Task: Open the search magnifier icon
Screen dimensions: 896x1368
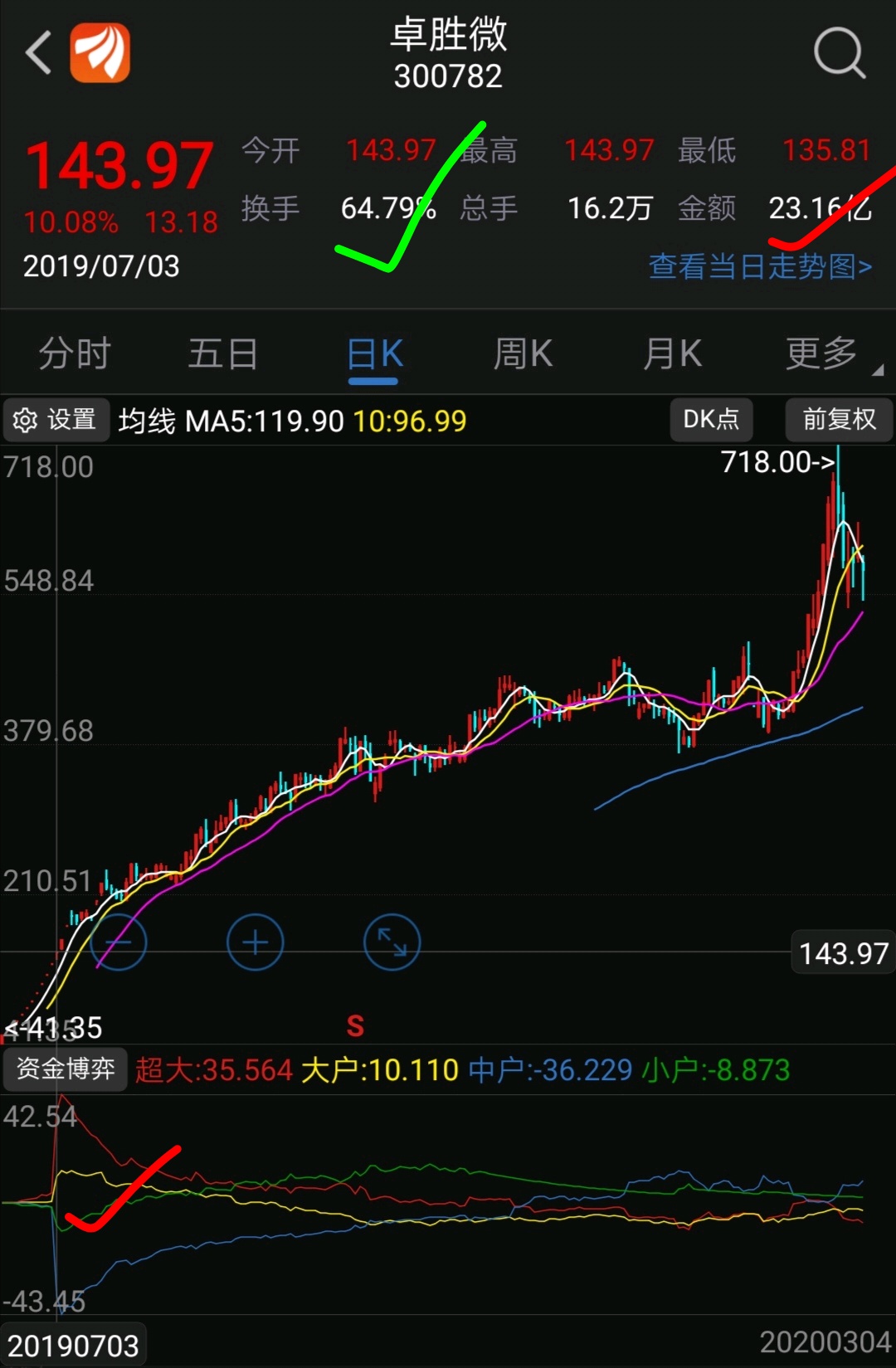Action: point(838,51)
